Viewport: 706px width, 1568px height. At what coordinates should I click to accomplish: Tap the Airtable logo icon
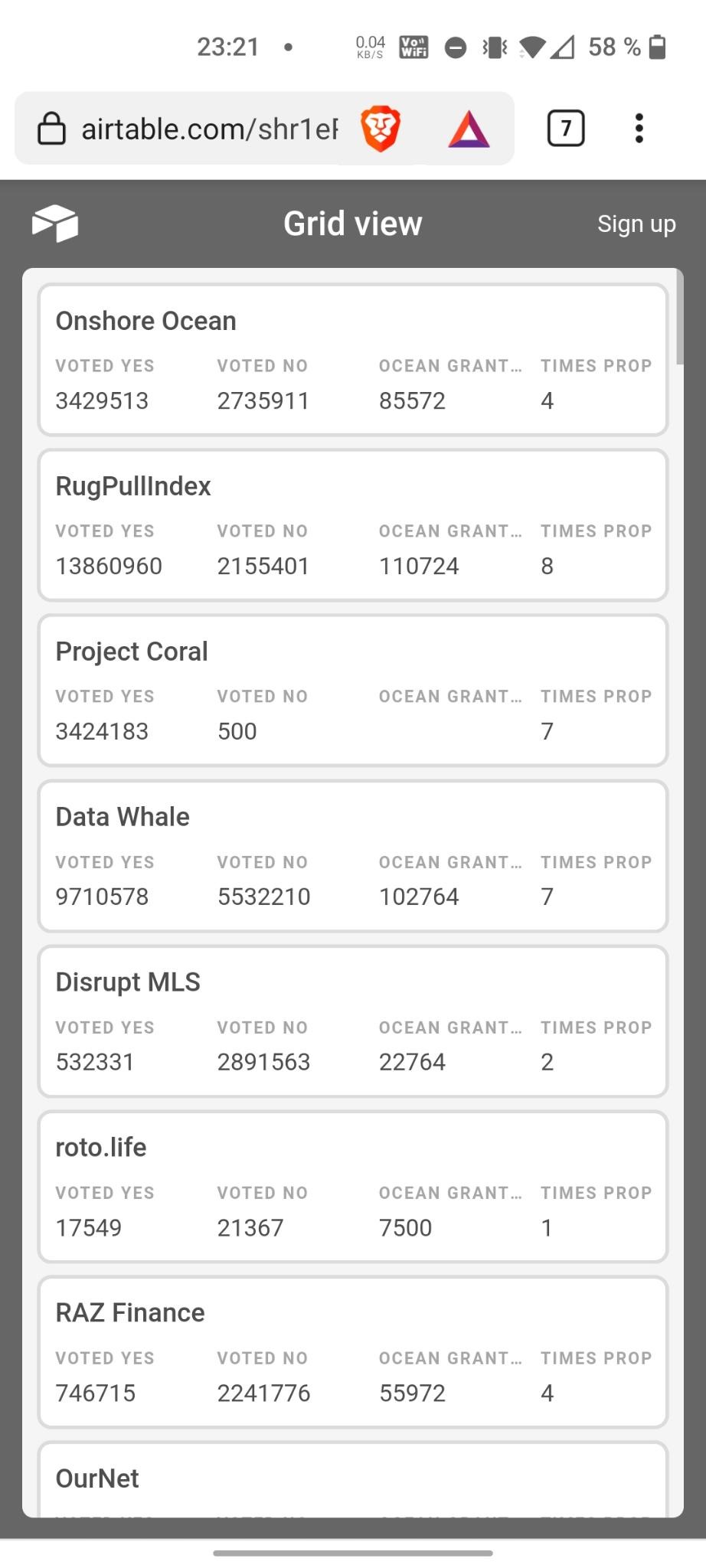tap(55, 224)
